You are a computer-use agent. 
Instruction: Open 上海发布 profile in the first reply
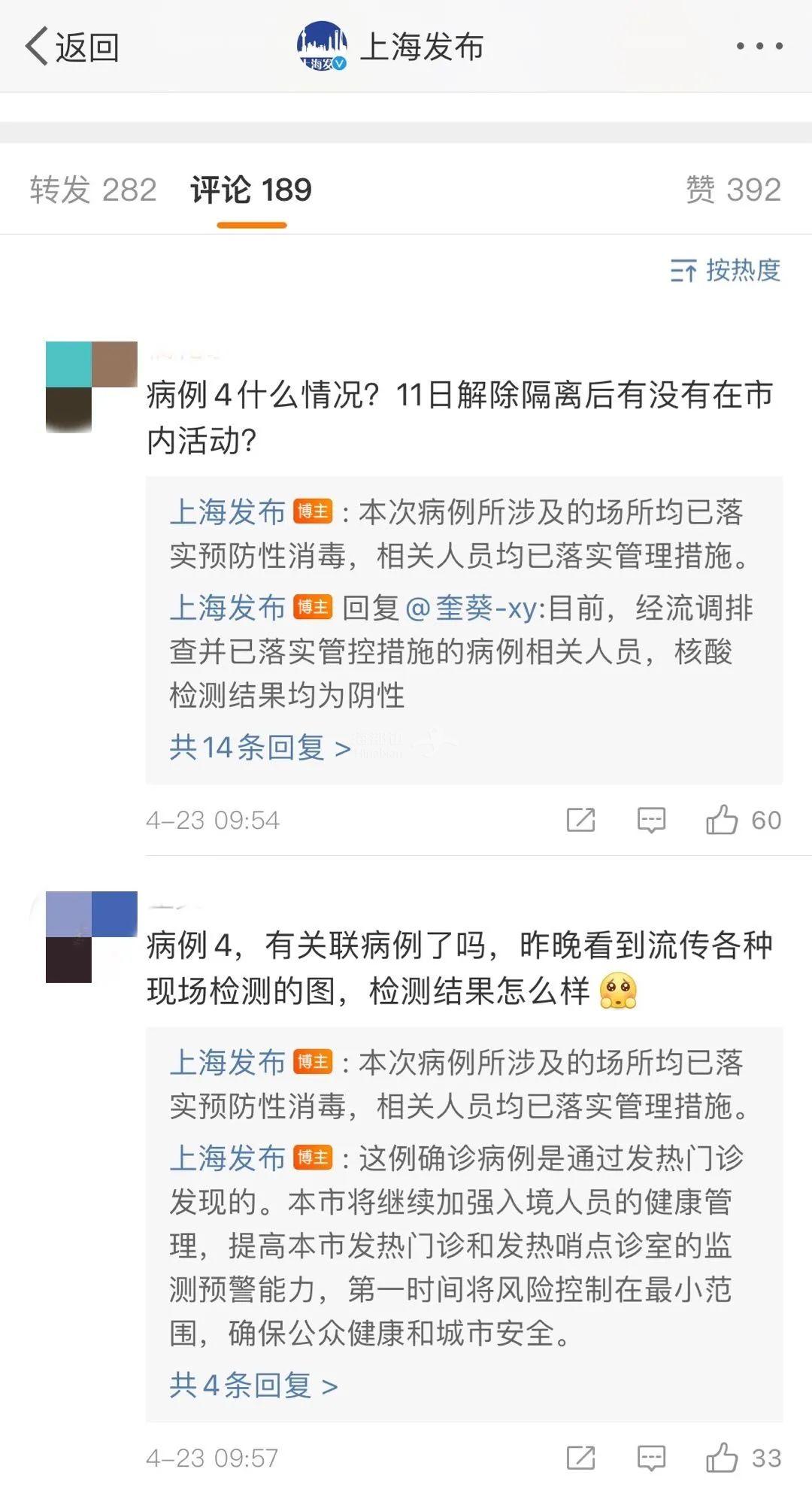click(x=227, y=512)
